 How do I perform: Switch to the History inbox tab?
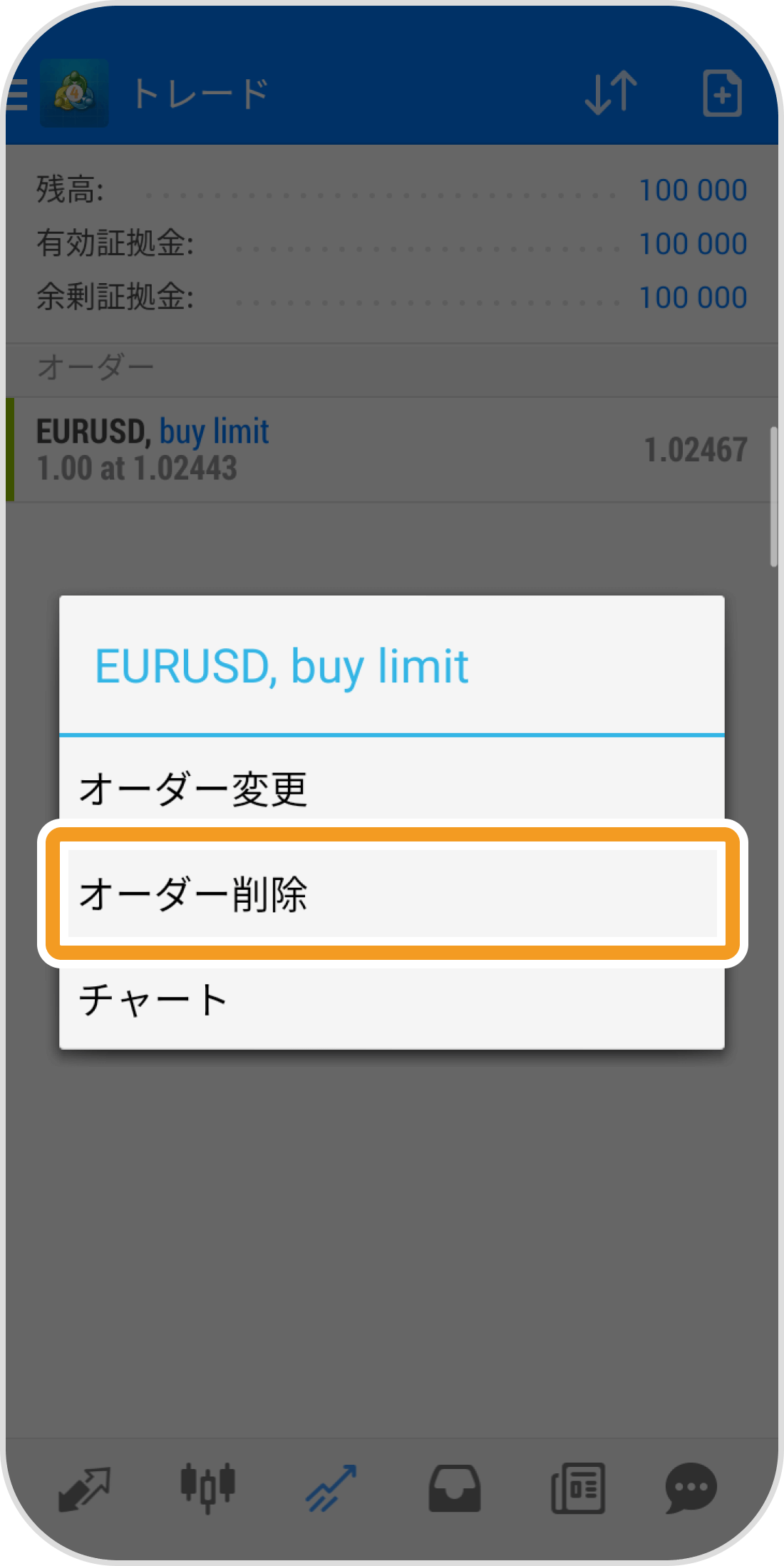tap(454, 1488)
